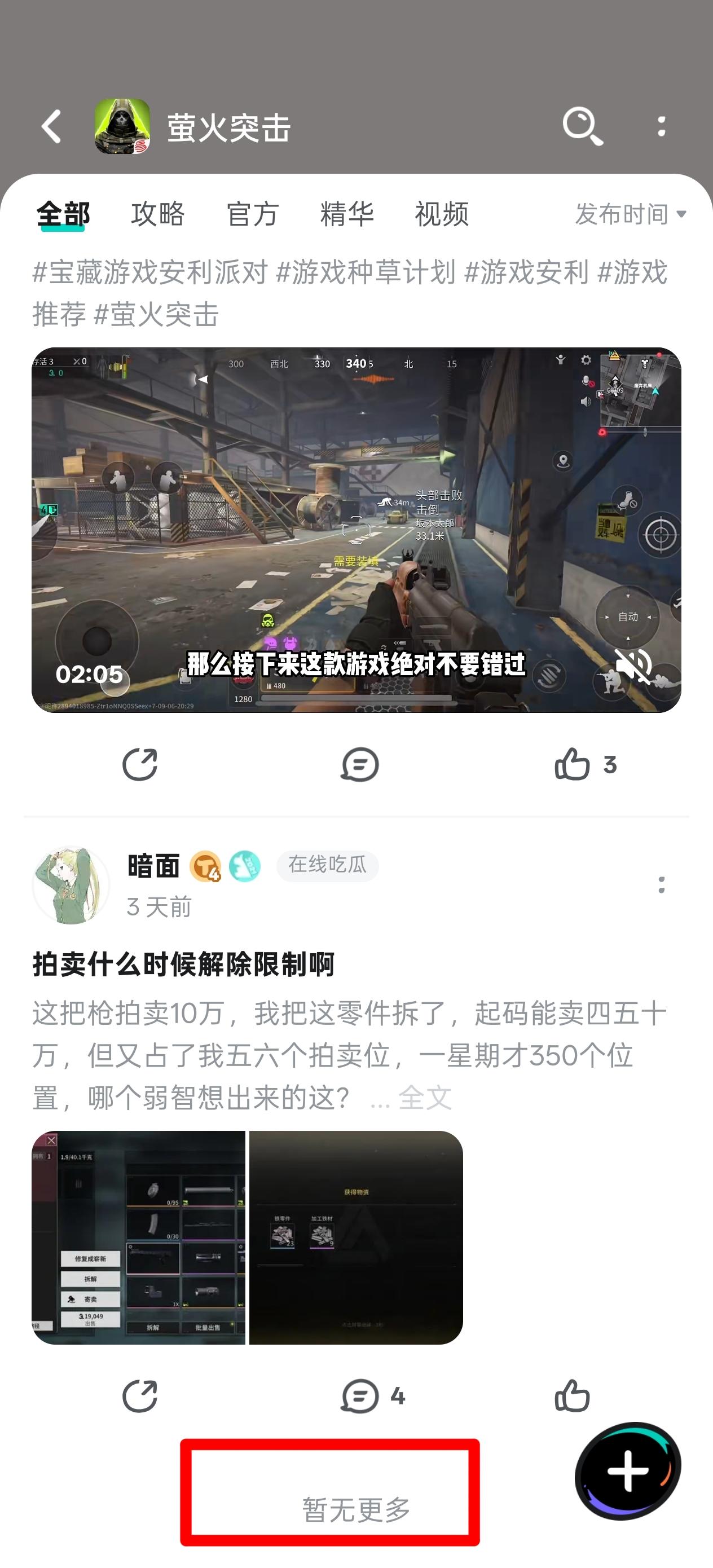Switch to the 视频 tab

pyautogui.click(x=441, y=214)
